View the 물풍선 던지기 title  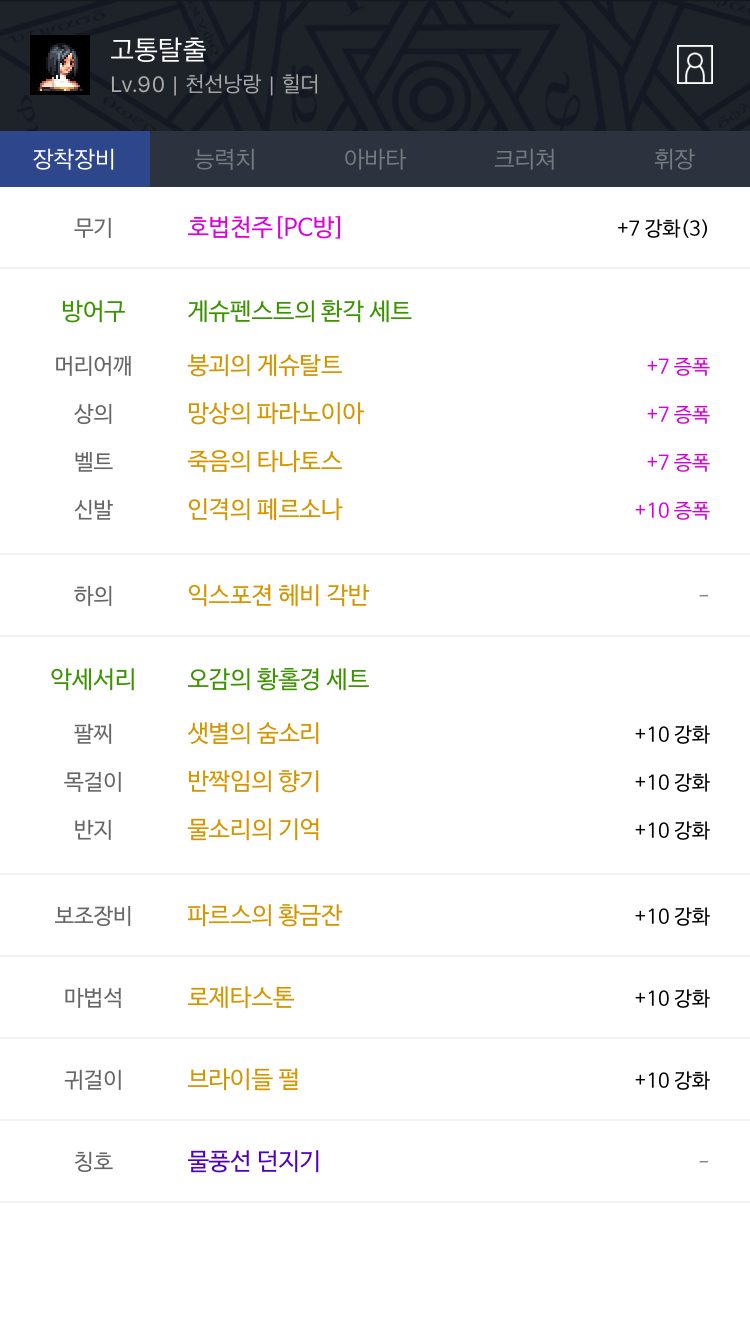[x=254, y=1161]
